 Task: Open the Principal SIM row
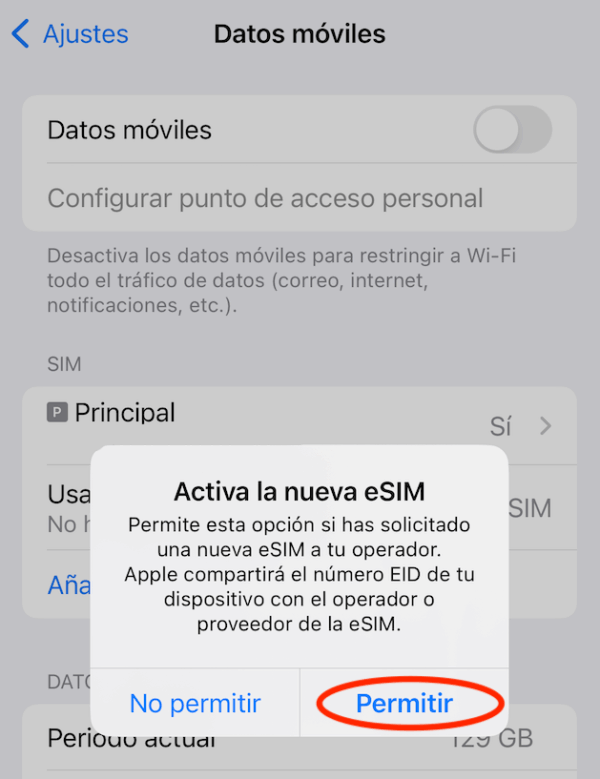coord(300,418)
